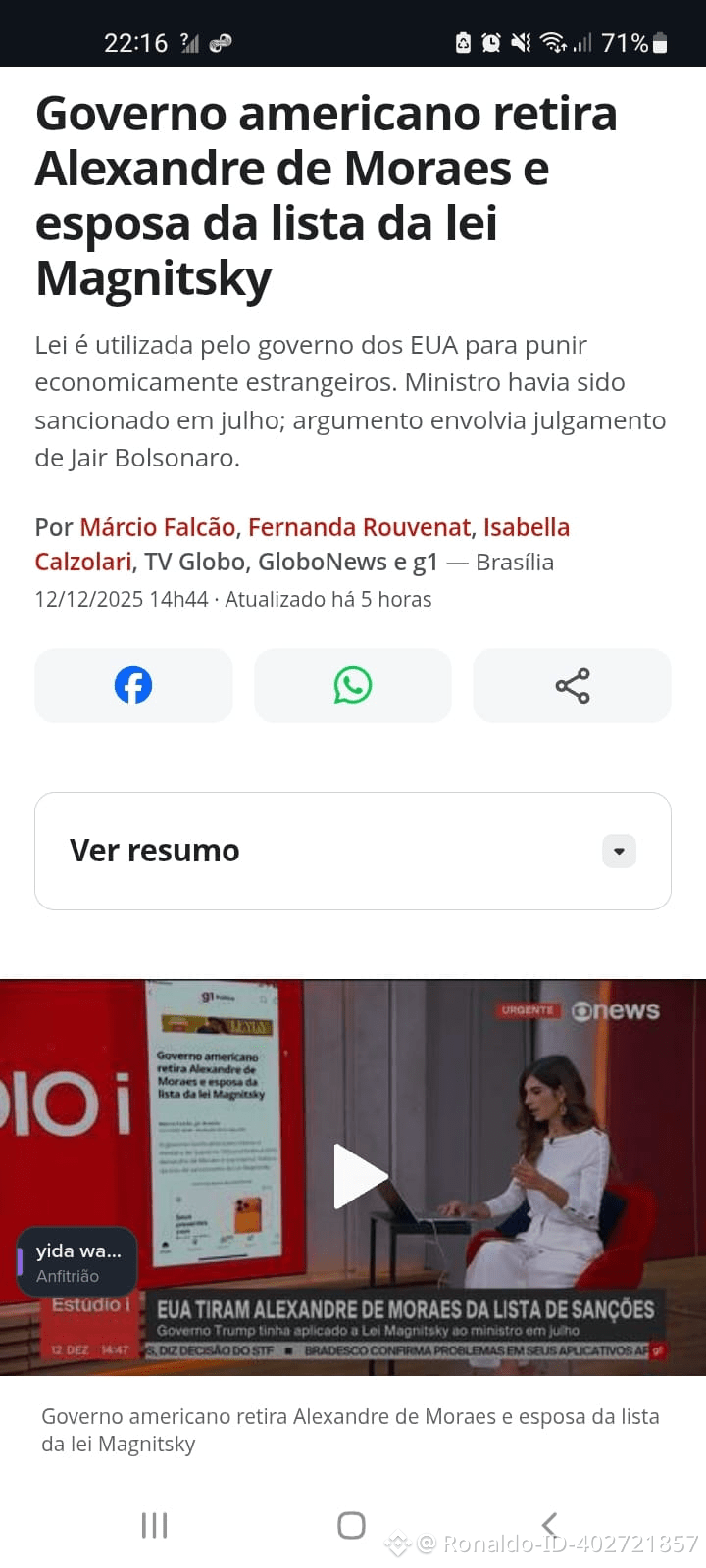Select the yida wa Anfitrião overlay
The height and width of the screenshot is (1568, 706).
(76, 1262)
